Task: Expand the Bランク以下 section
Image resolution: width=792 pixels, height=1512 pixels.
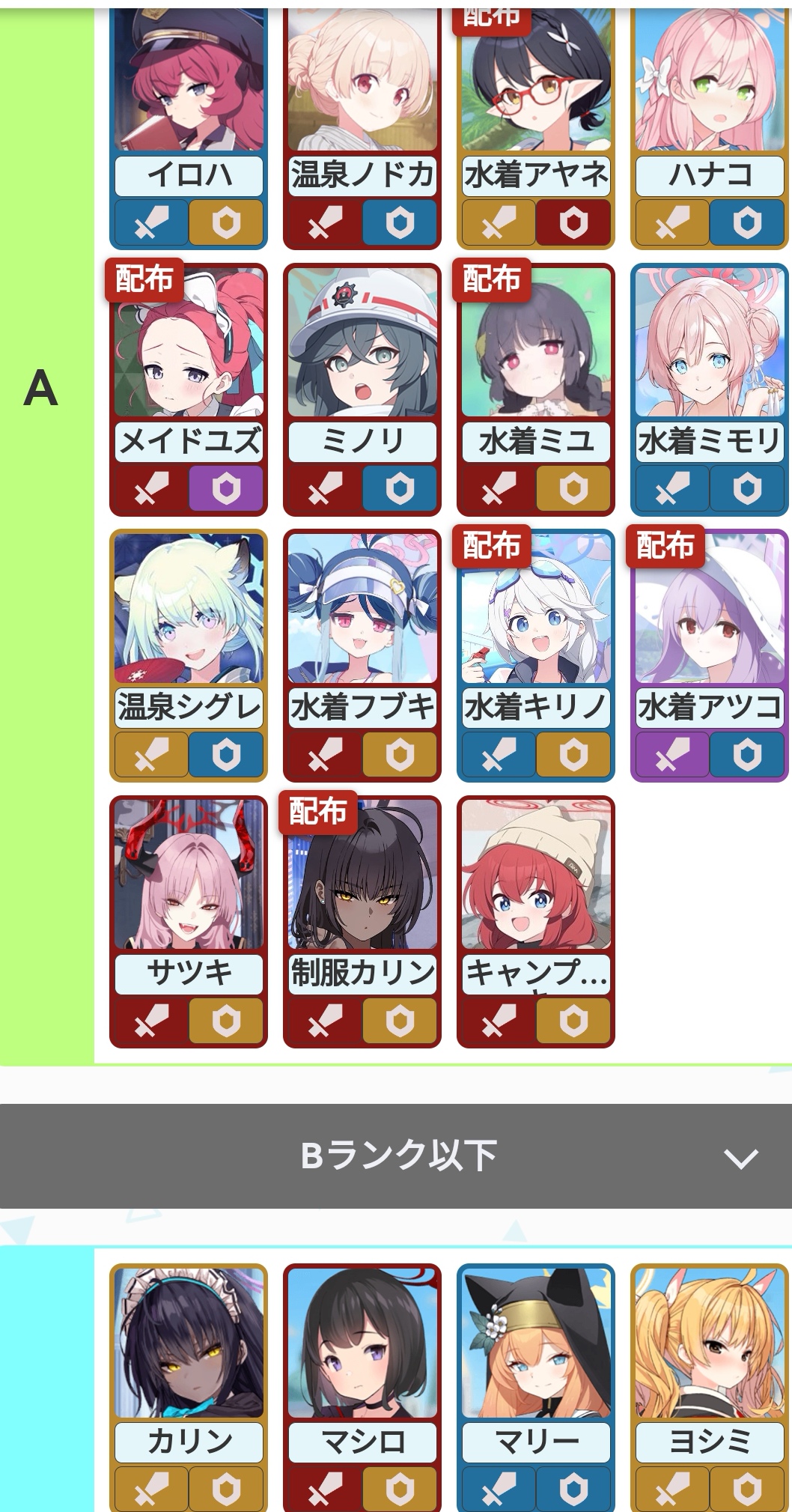Action: coord(396,1155)
